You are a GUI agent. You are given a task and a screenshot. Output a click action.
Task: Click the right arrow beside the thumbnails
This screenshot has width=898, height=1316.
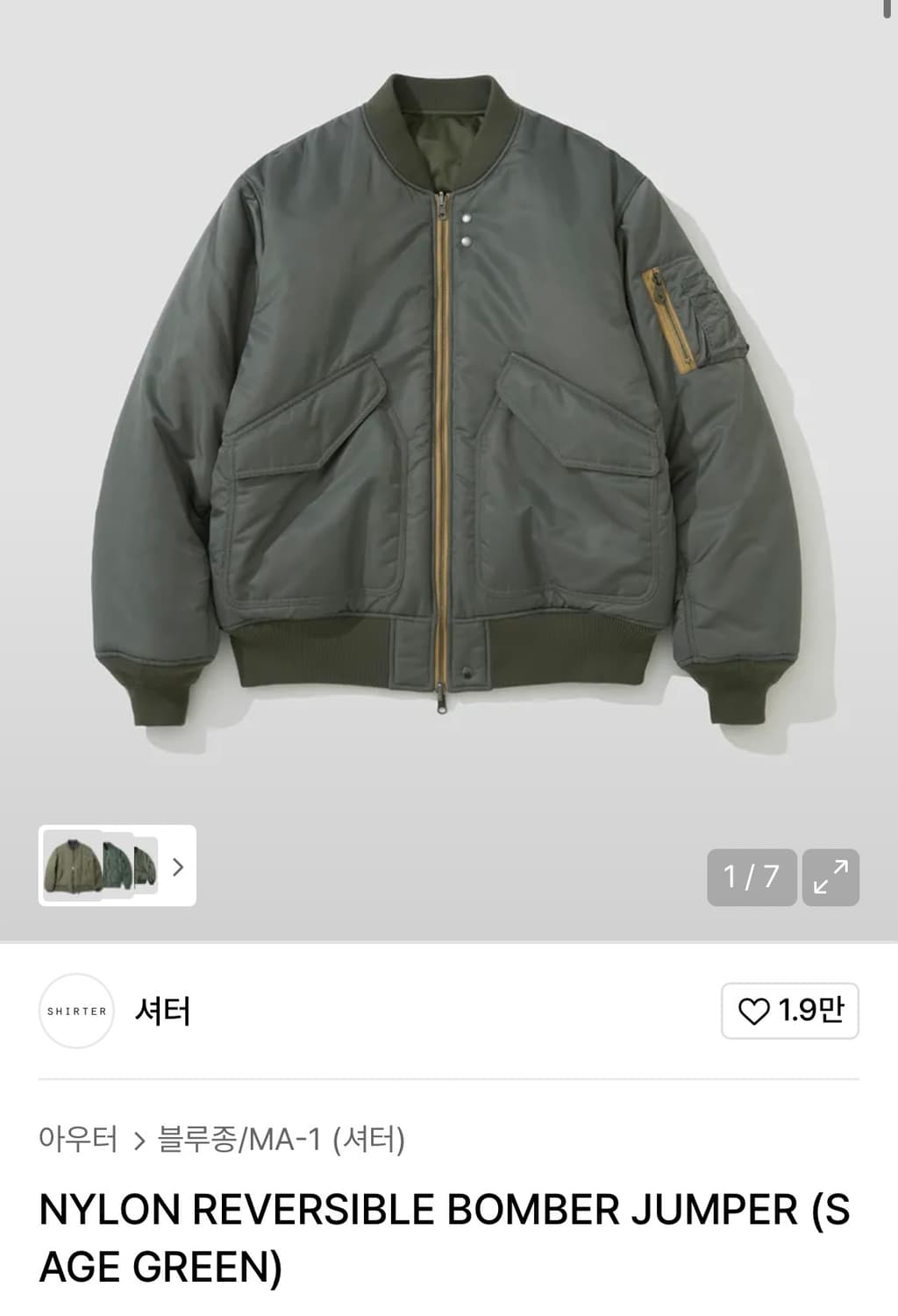178,868
